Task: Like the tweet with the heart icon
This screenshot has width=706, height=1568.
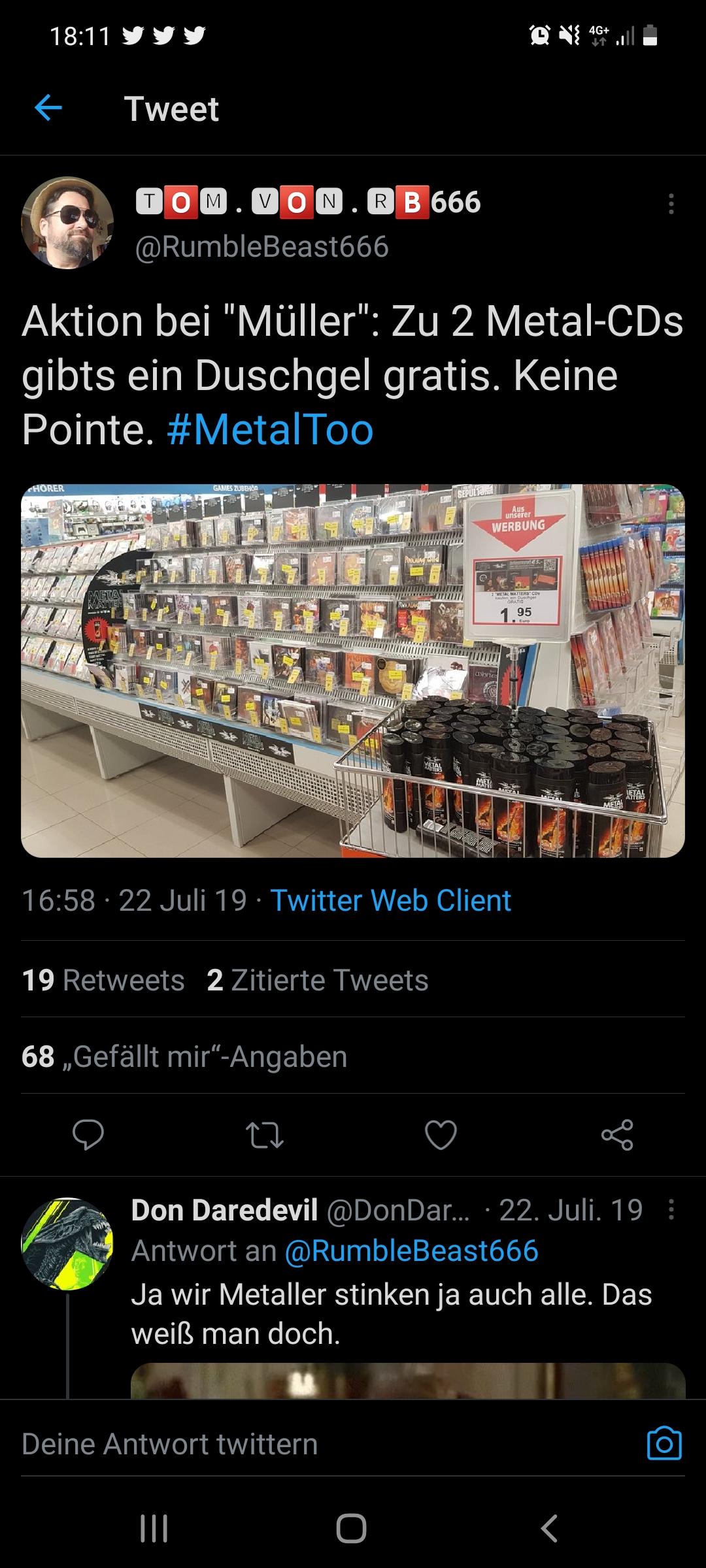Action: [441, 1135]
